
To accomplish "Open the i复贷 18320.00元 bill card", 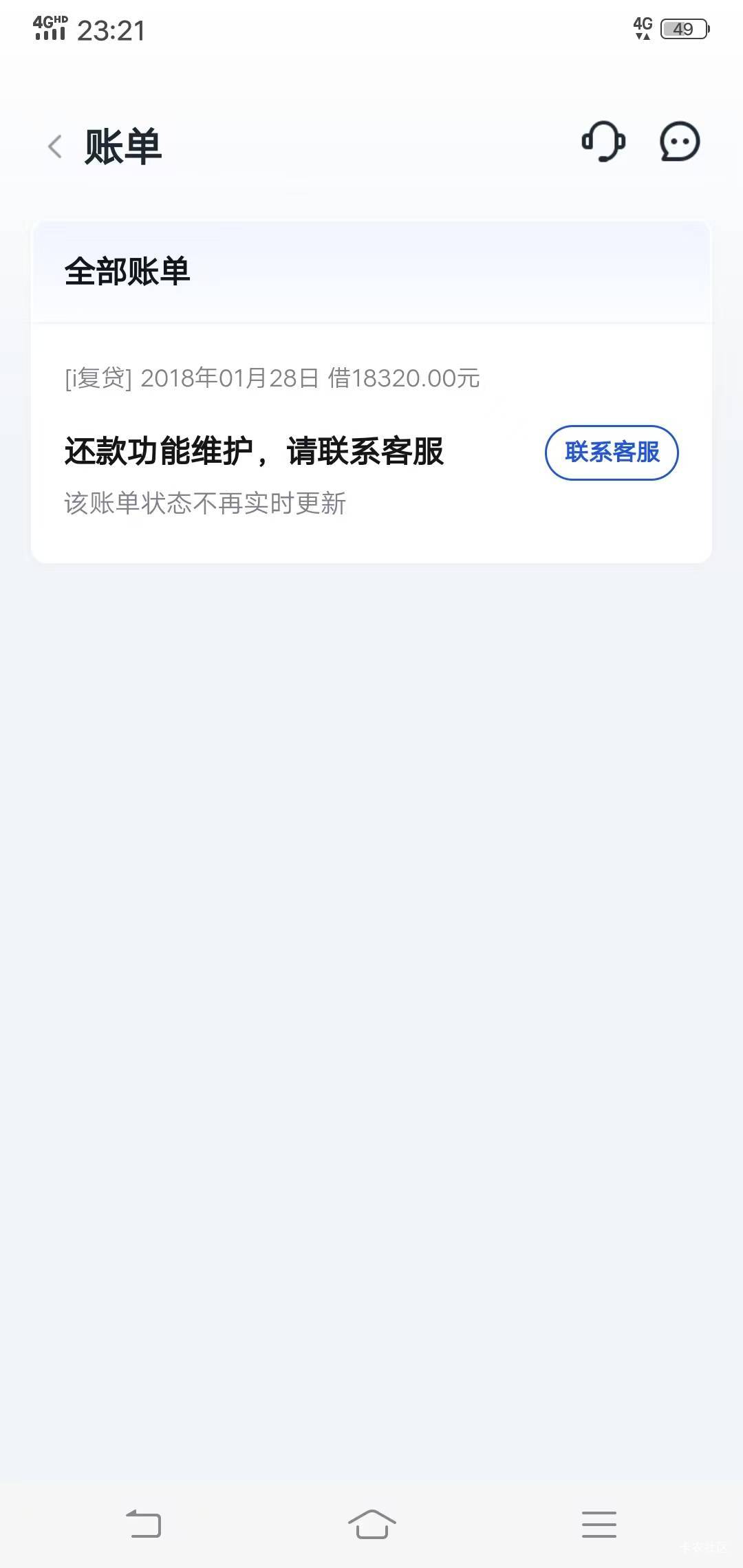I will [371, 444].
